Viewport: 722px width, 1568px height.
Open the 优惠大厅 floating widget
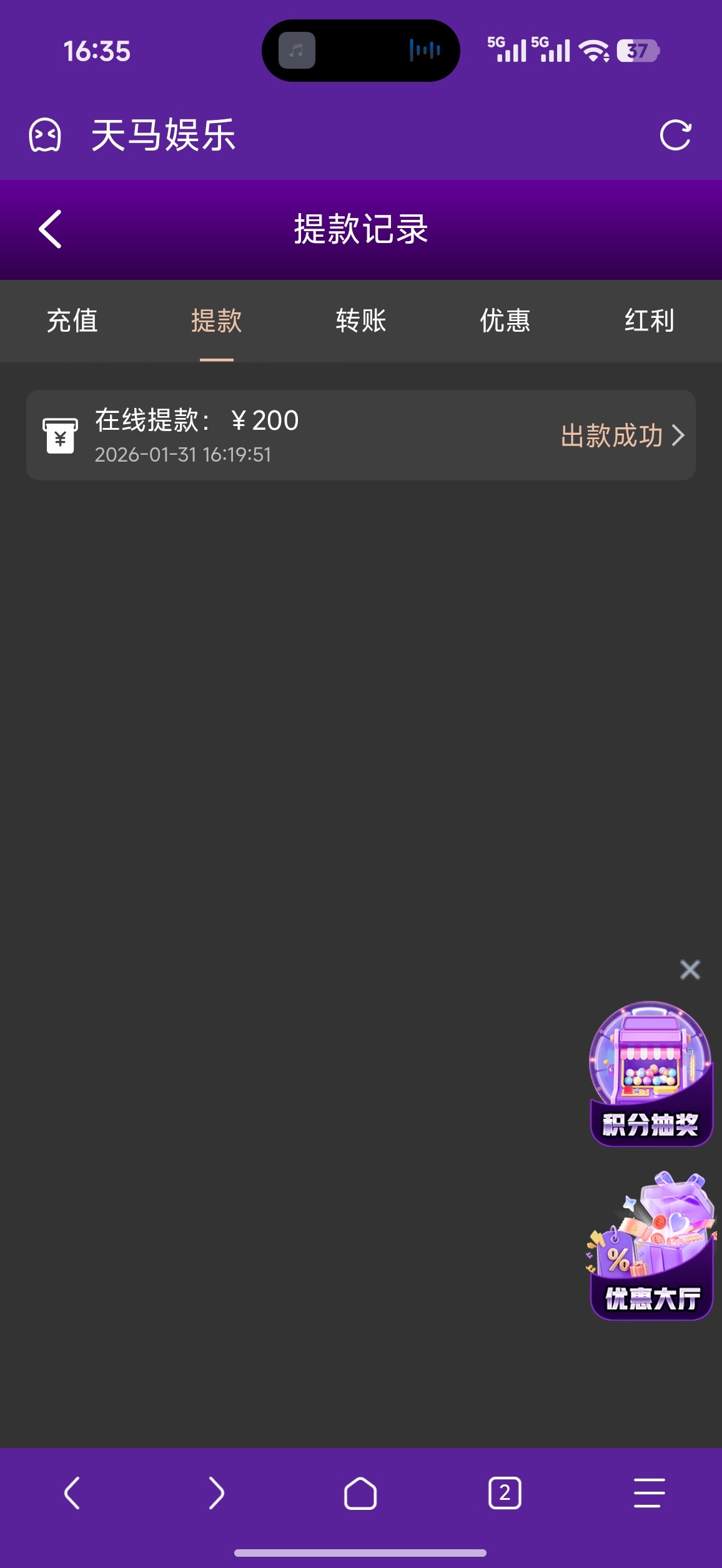[x=651, y=1246]
